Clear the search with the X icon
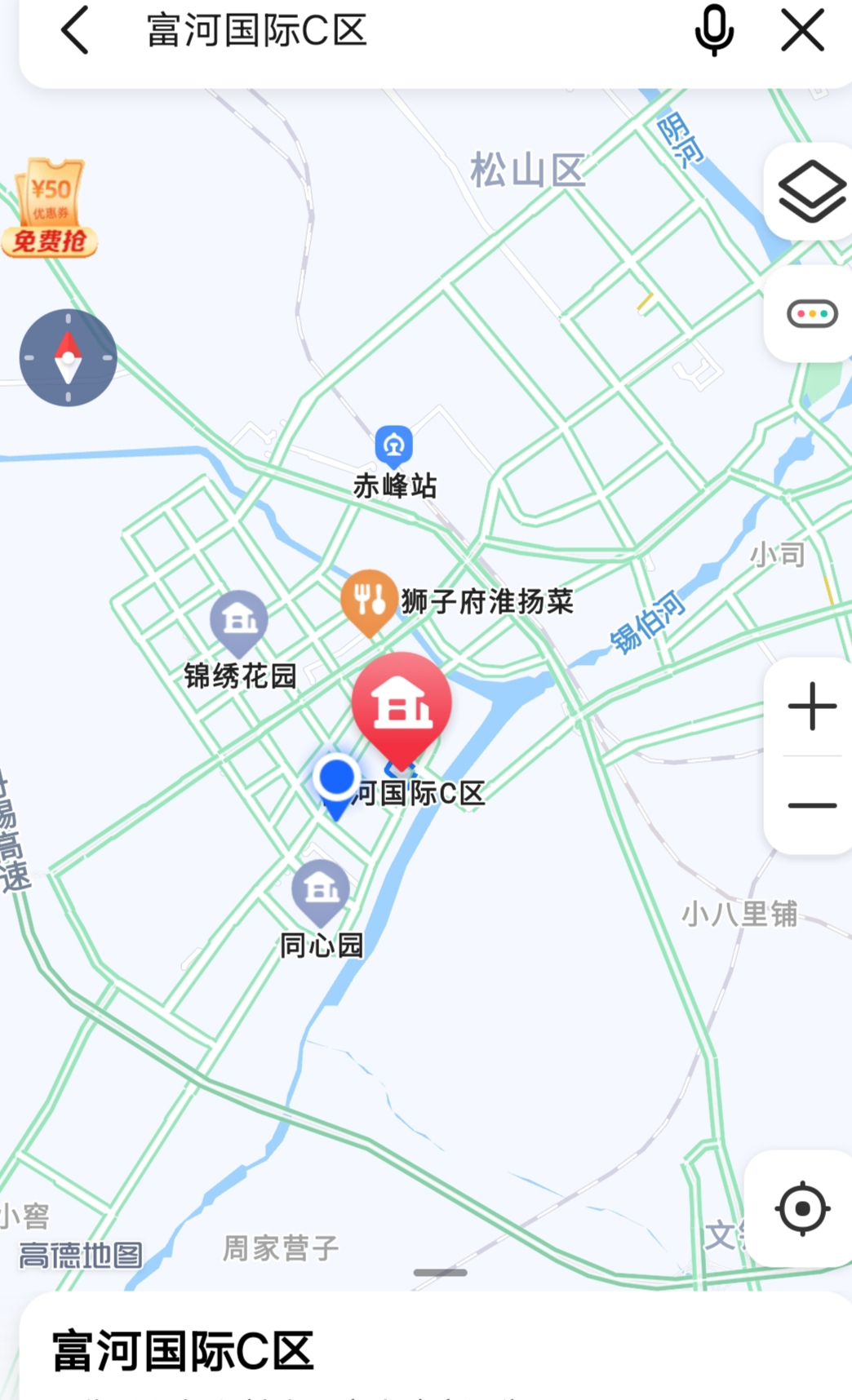Viewport: 852px width, 1400px height. pyautogui.click(x=802, y=31)
